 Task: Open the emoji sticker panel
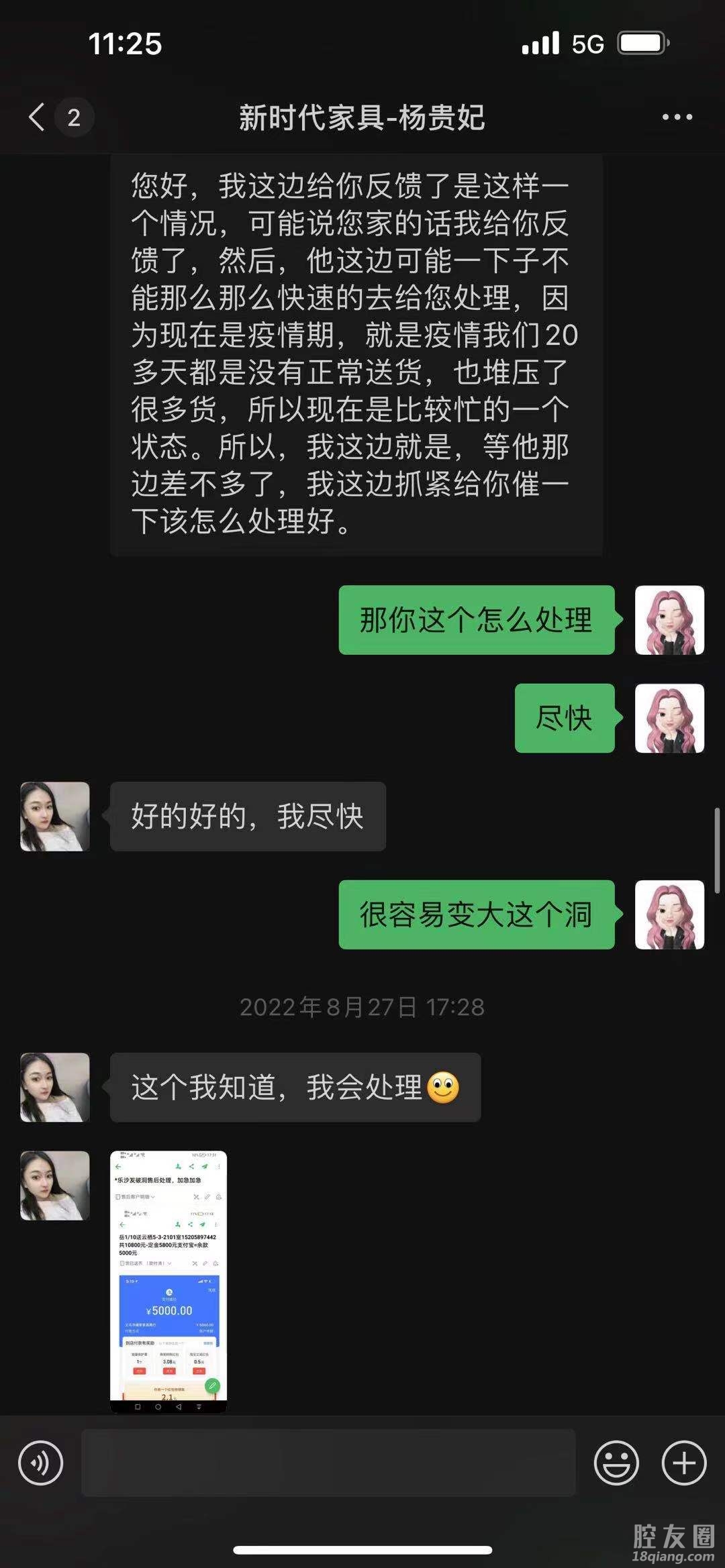coord(616,1463)
